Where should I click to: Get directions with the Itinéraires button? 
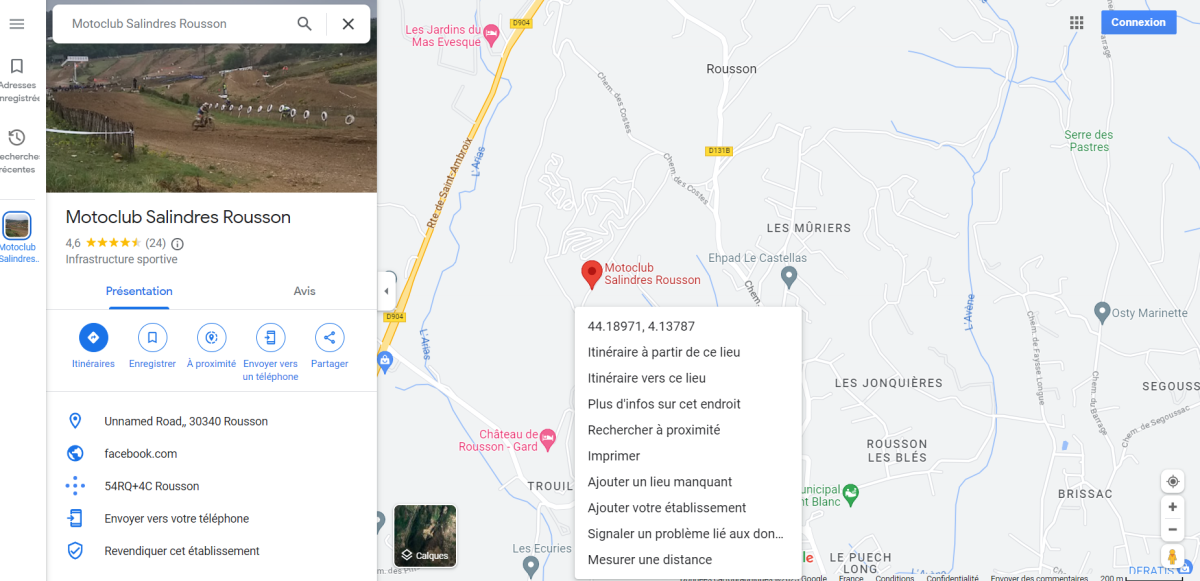(x=93, y=338)
